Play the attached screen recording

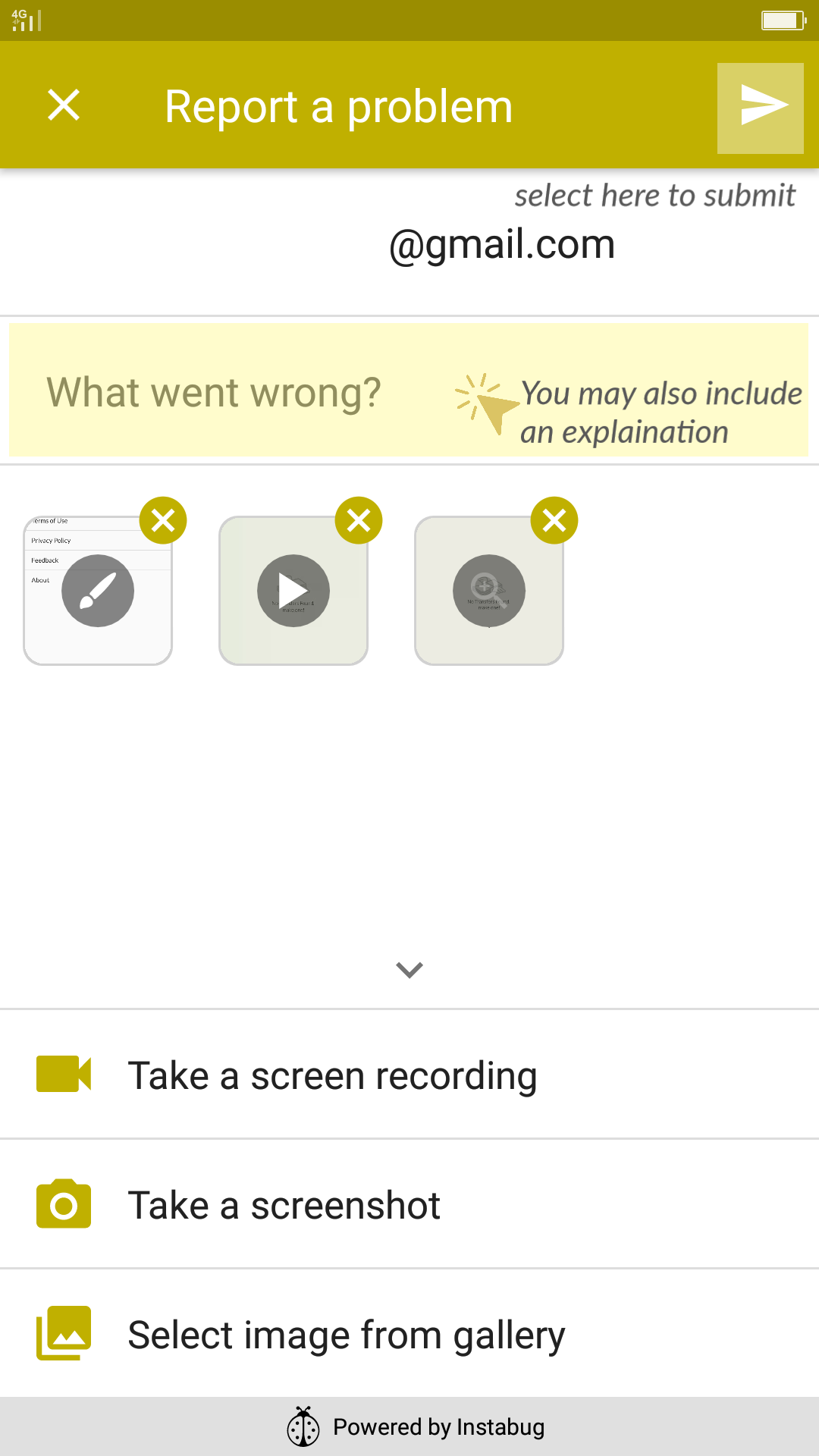pyautogui.click(x=293, y=591)
